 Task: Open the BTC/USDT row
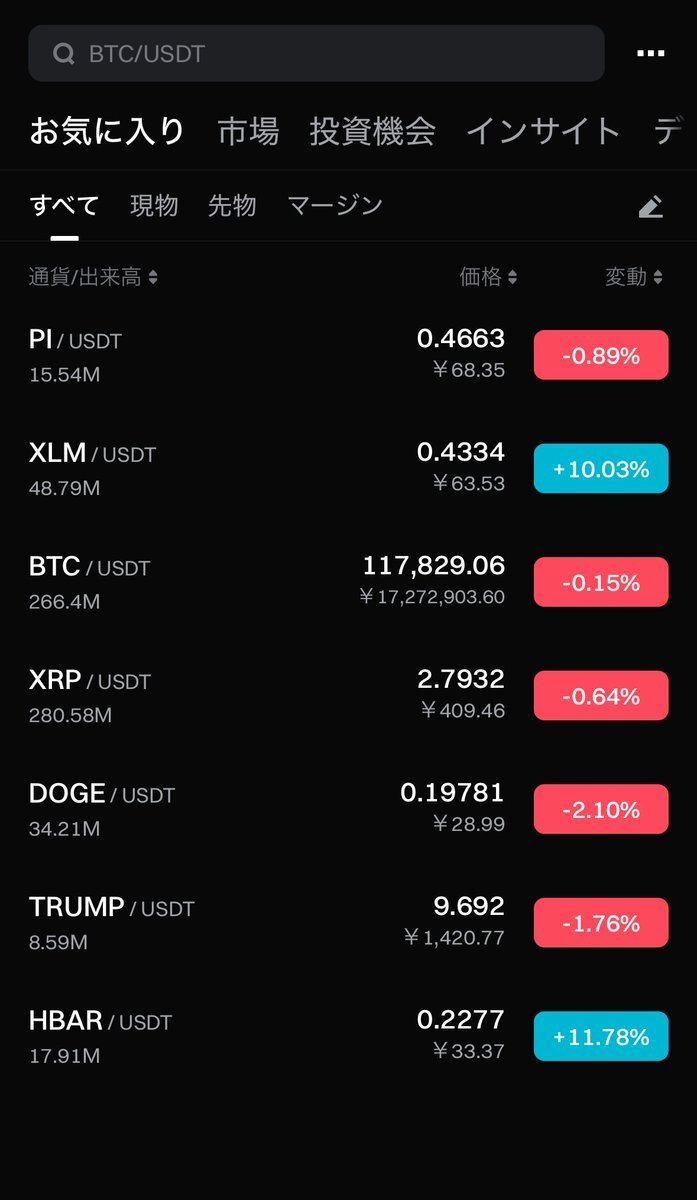coord(348,582)
